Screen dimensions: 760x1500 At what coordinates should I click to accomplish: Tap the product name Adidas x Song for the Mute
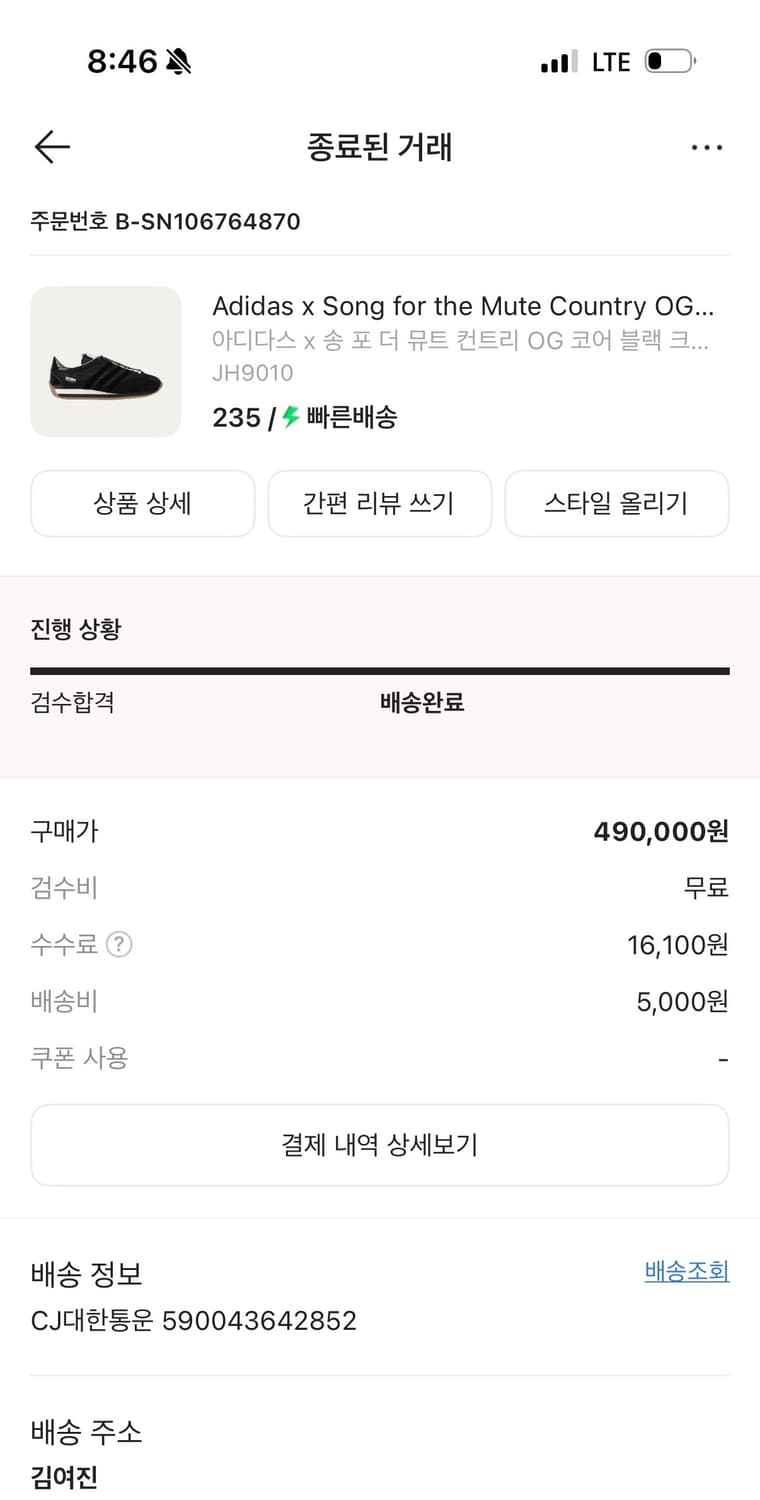point(460,306)
